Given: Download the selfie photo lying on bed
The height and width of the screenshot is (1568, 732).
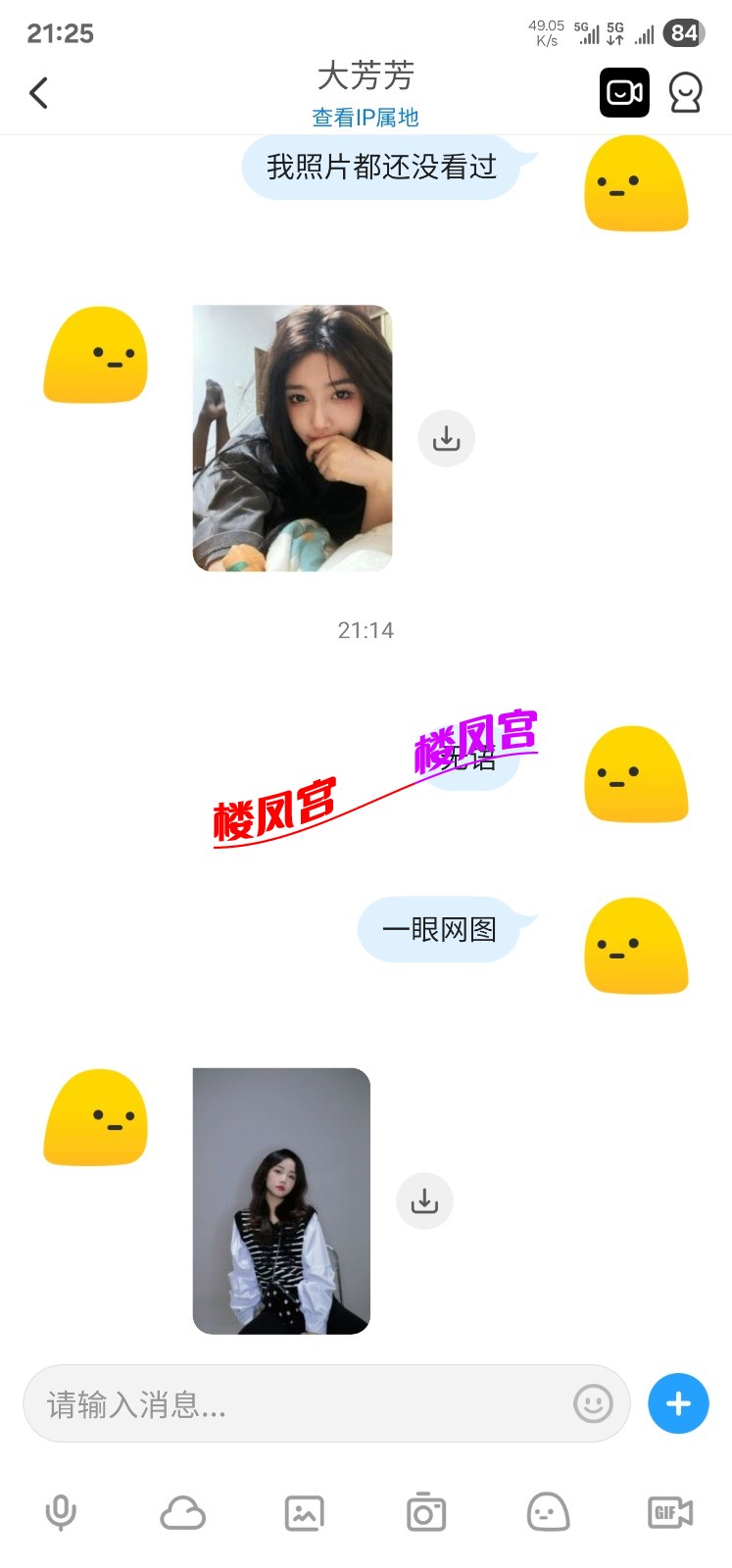Looking at the screenshot, I should 446,438.
